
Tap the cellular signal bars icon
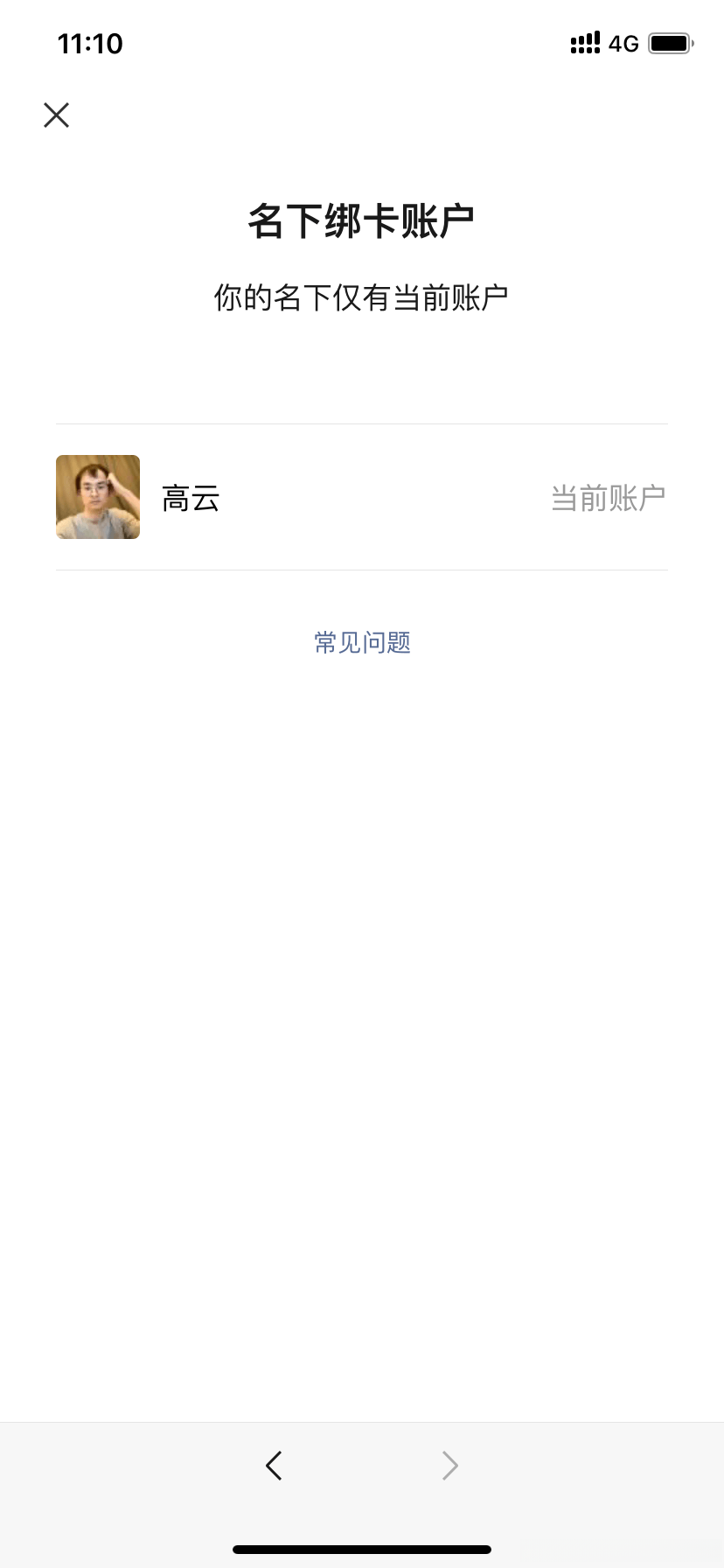coord(584,42)
